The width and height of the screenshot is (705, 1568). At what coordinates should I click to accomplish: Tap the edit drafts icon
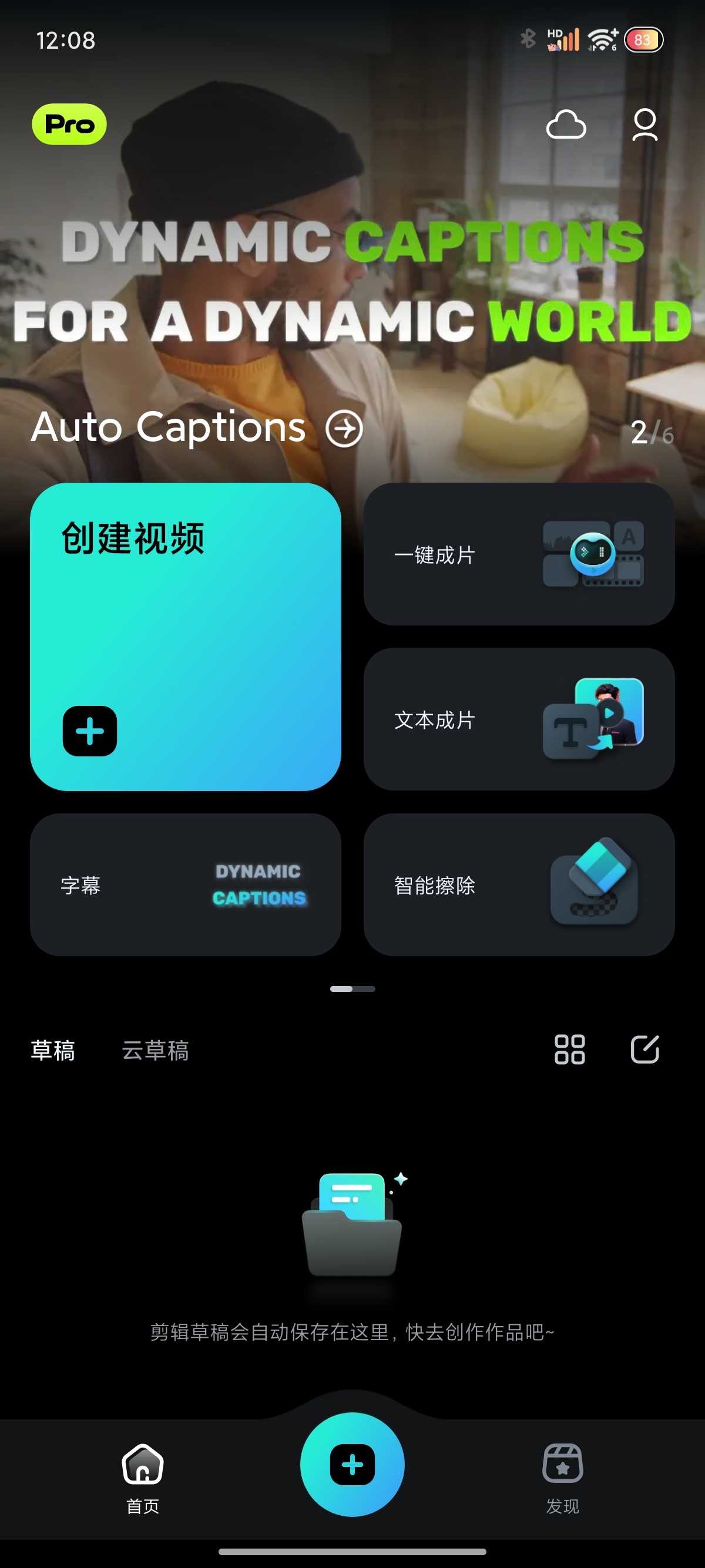[644, 1049]
